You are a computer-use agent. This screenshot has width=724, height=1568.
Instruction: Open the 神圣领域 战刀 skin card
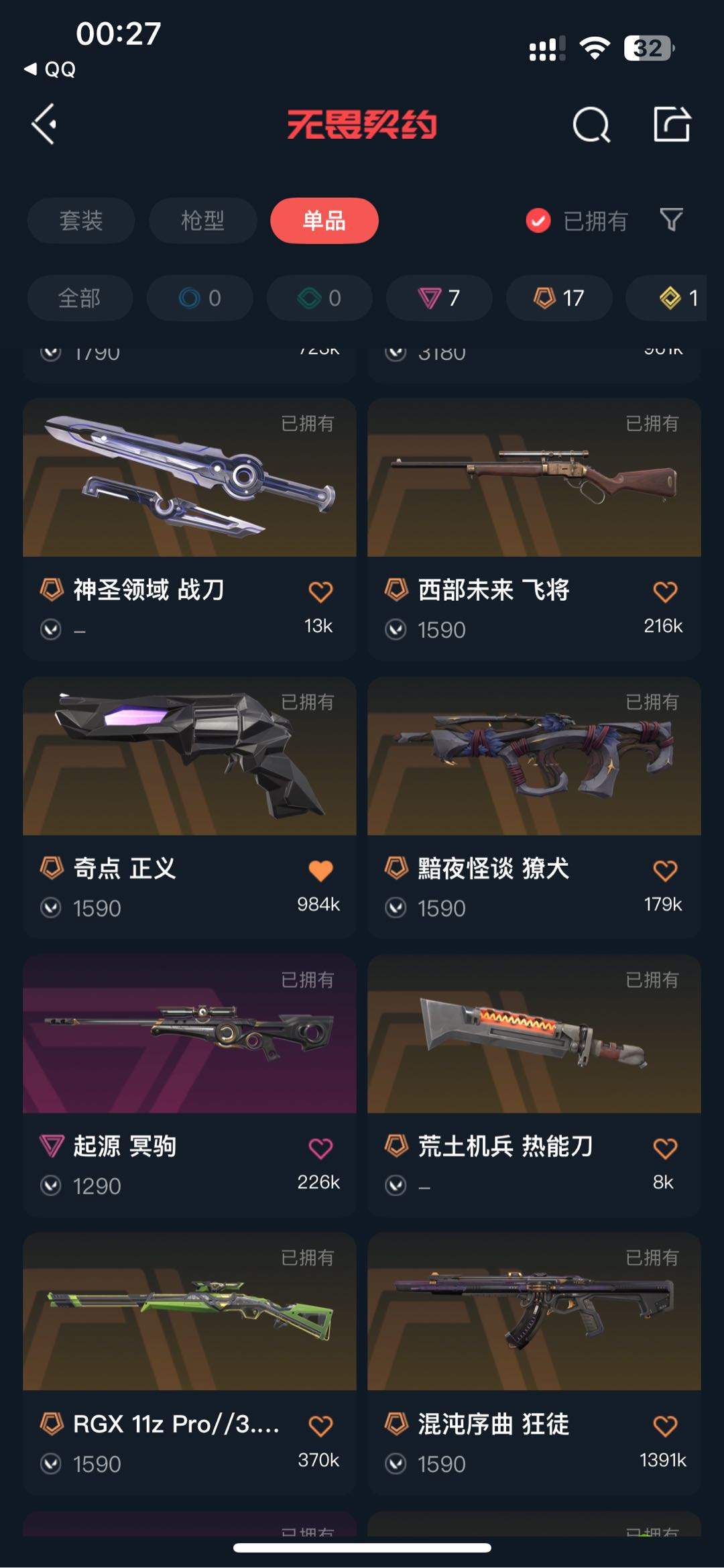[190, 529]
